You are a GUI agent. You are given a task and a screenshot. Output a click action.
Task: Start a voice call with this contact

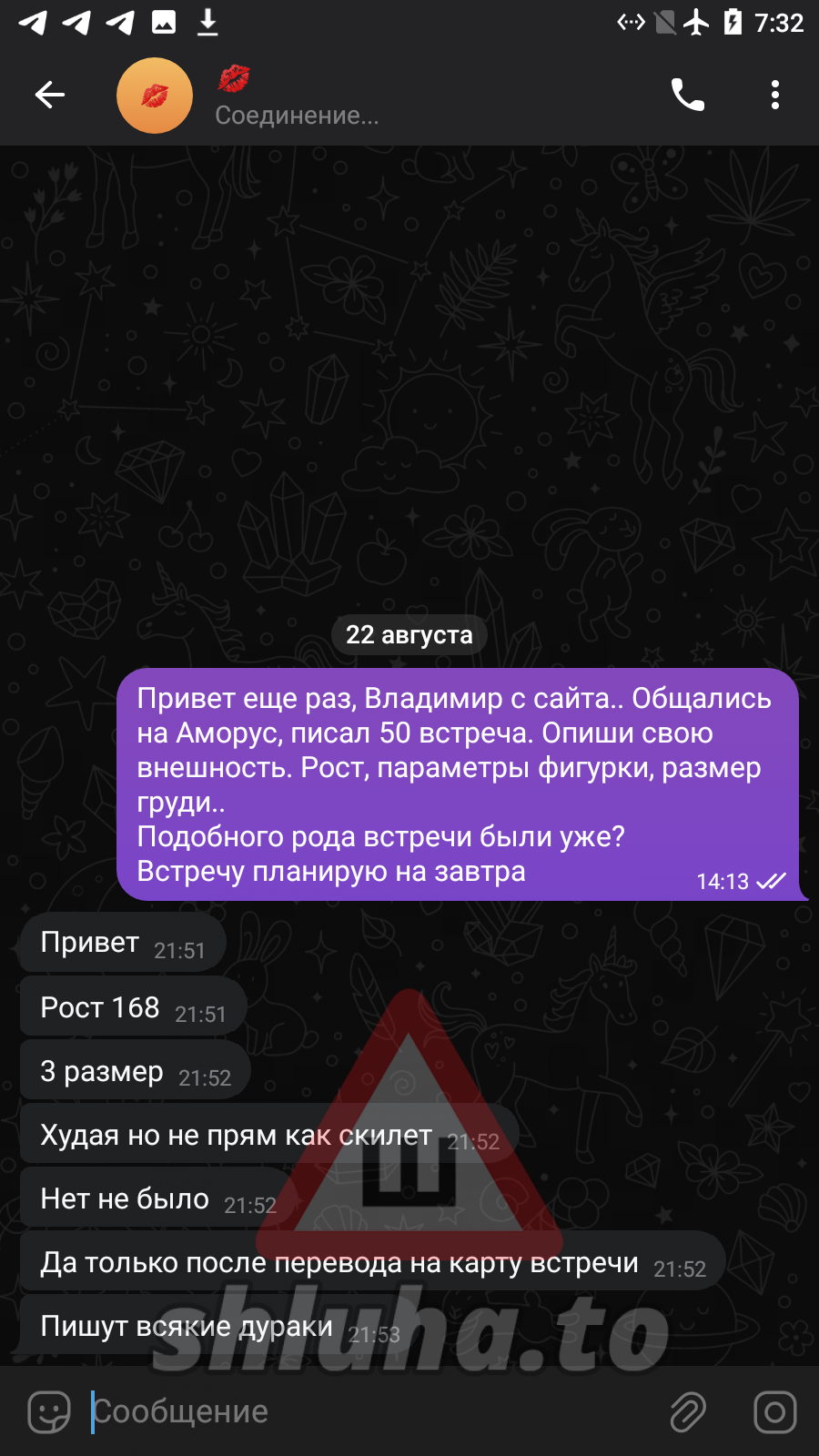coord(687,95)
